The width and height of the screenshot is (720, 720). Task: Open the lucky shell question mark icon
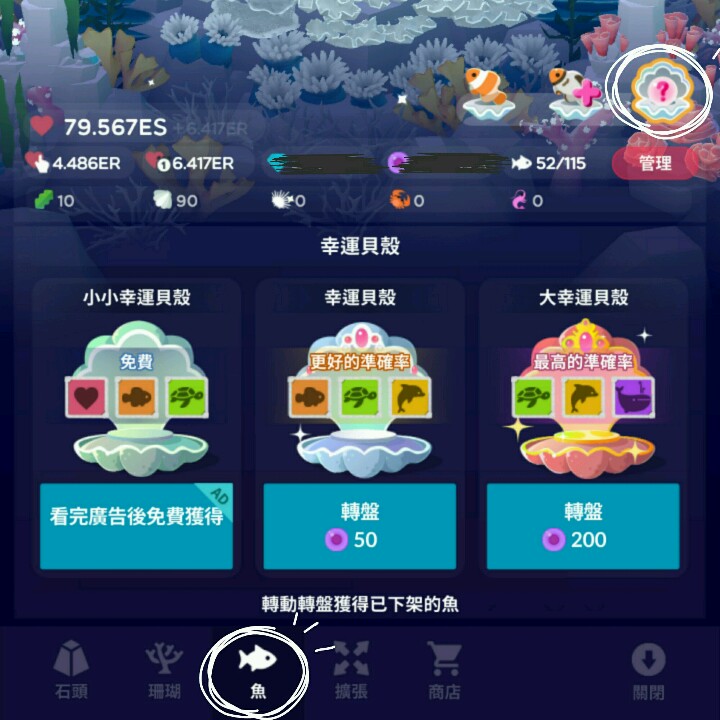point(662,92)
